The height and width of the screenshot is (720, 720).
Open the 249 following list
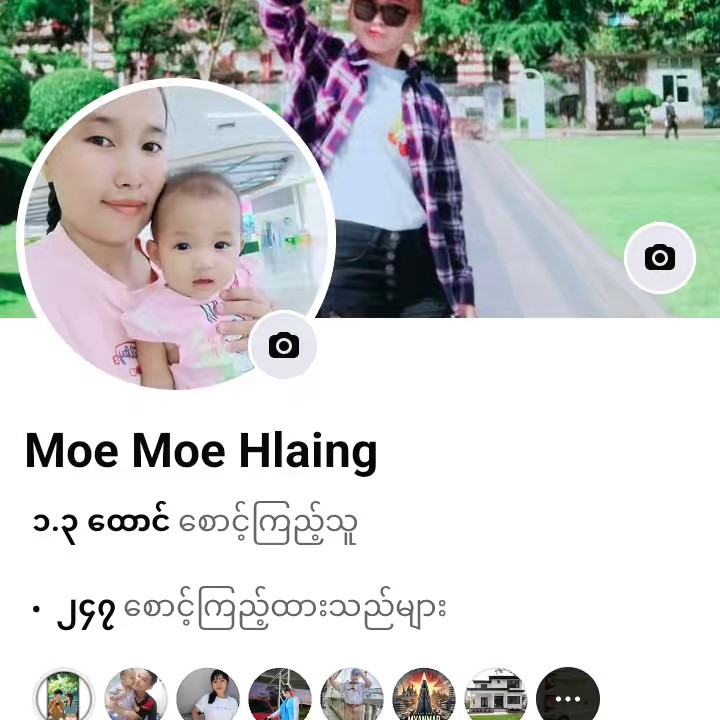pyautogui.click(x=250, y=607)
